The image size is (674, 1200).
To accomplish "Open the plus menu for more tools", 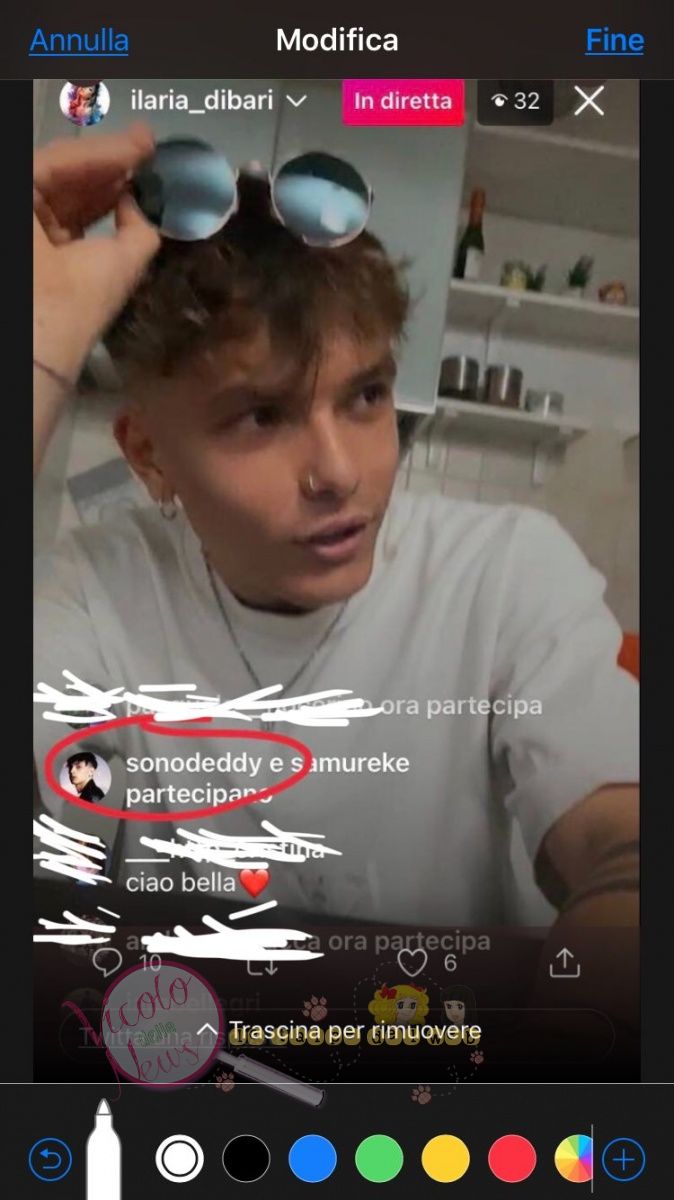I will (x=624, y=1160).
